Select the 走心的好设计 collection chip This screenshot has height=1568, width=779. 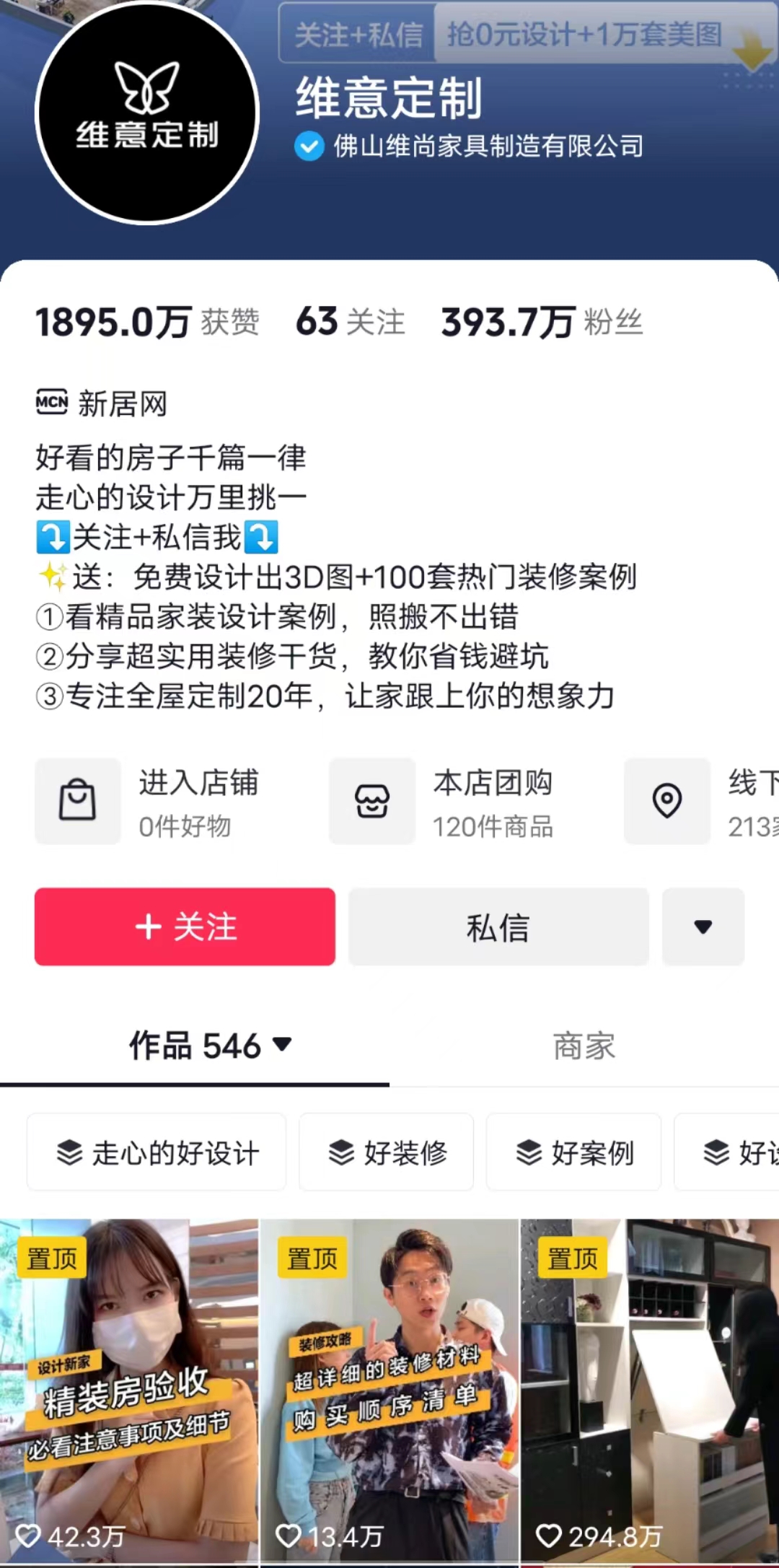click(x=157, y=1152)
